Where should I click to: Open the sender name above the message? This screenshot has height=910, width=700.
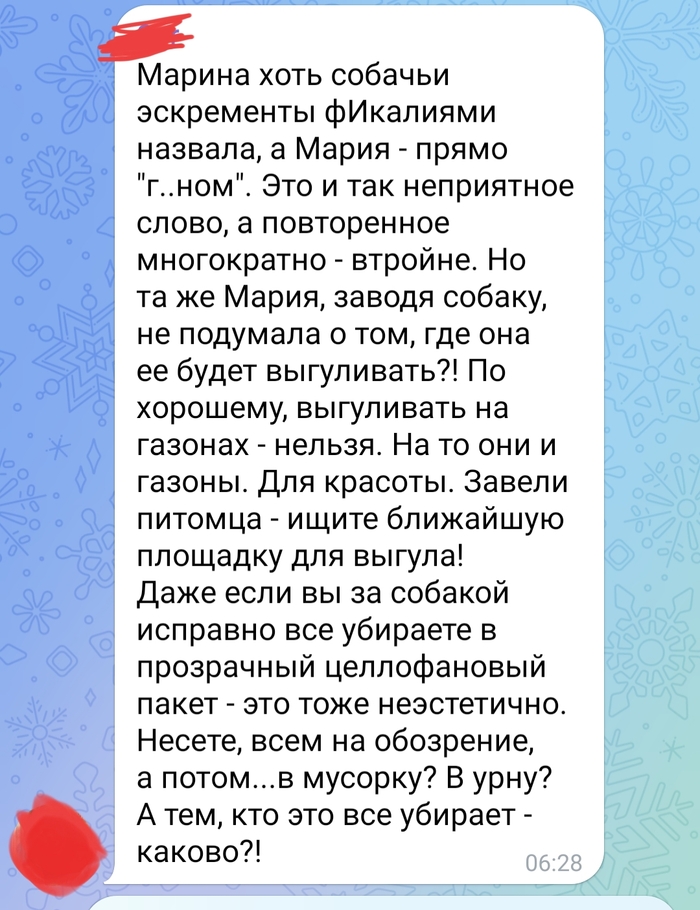[x=150, y=43]
